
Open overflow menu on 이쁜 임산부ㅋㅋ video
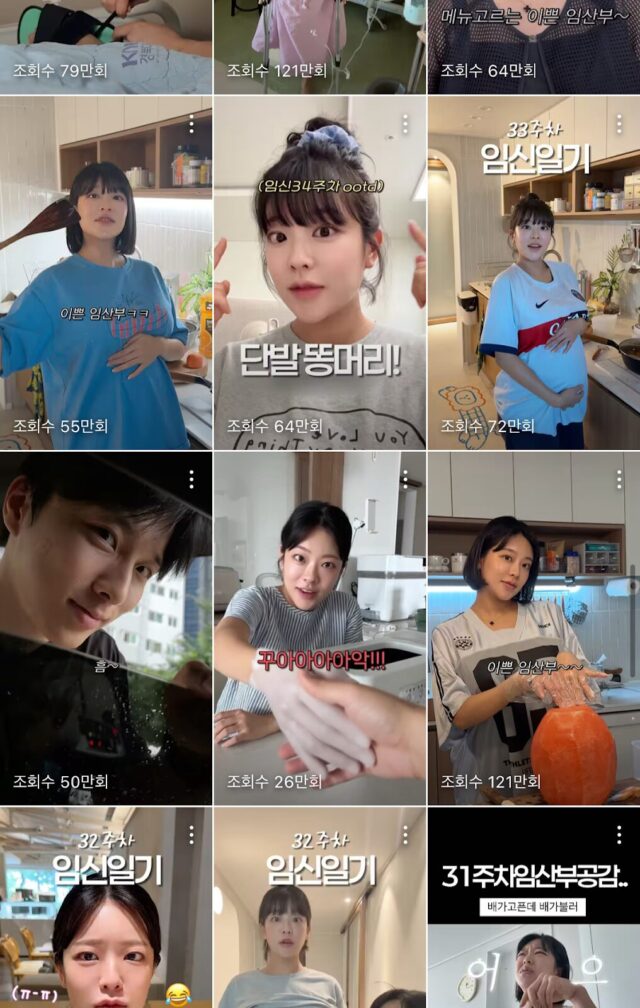(191, 124)
